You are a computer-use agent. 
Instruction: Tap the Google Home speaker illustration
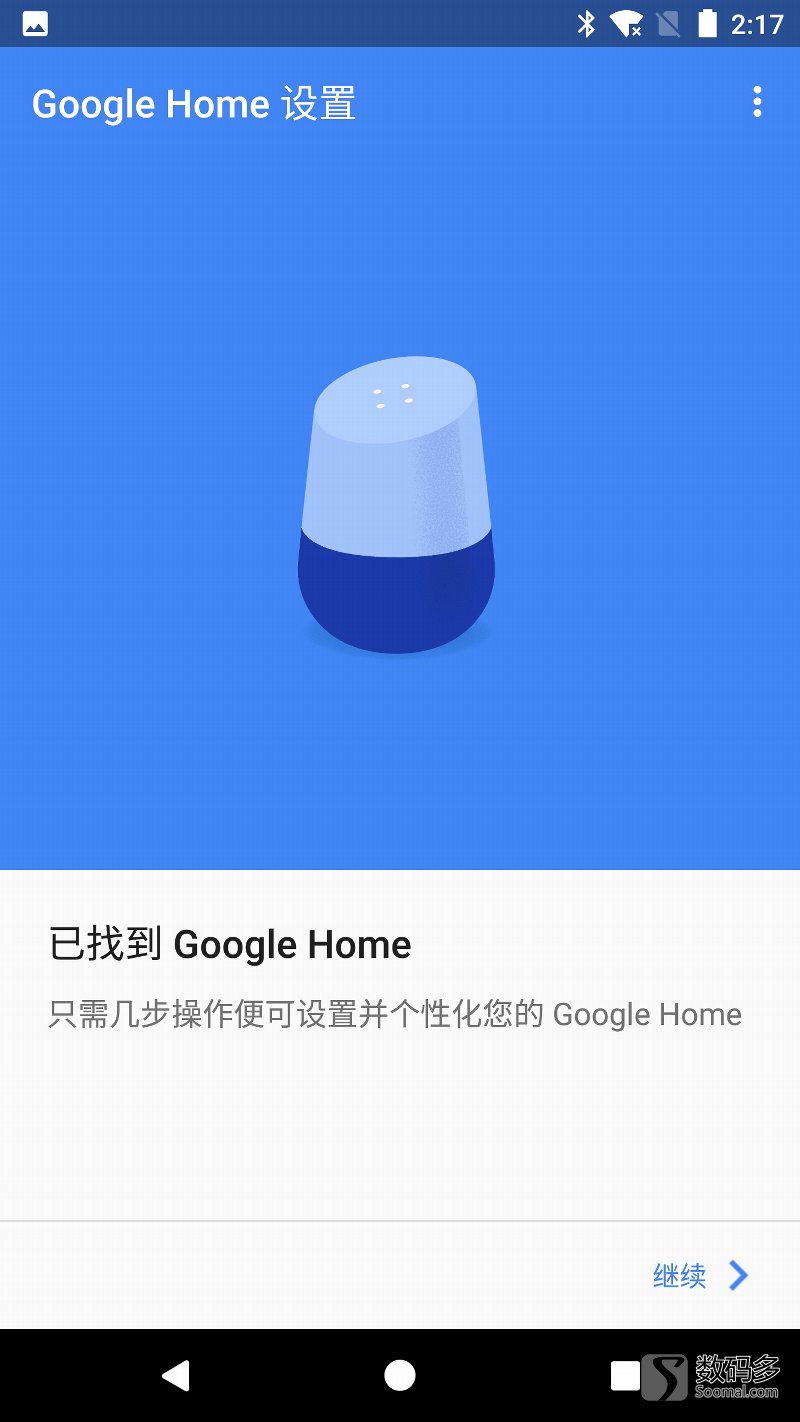pyautogui.click(x=400, y=505)
